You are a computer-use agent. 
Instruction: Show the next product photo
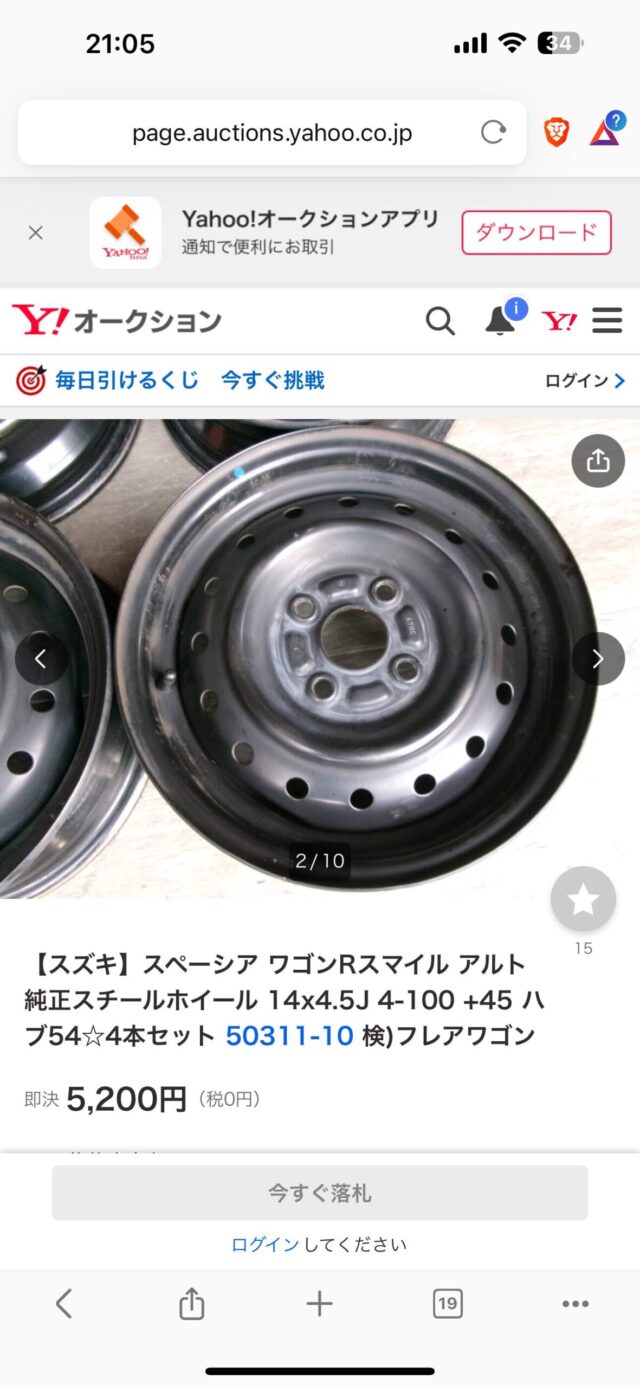coord(598,659)
